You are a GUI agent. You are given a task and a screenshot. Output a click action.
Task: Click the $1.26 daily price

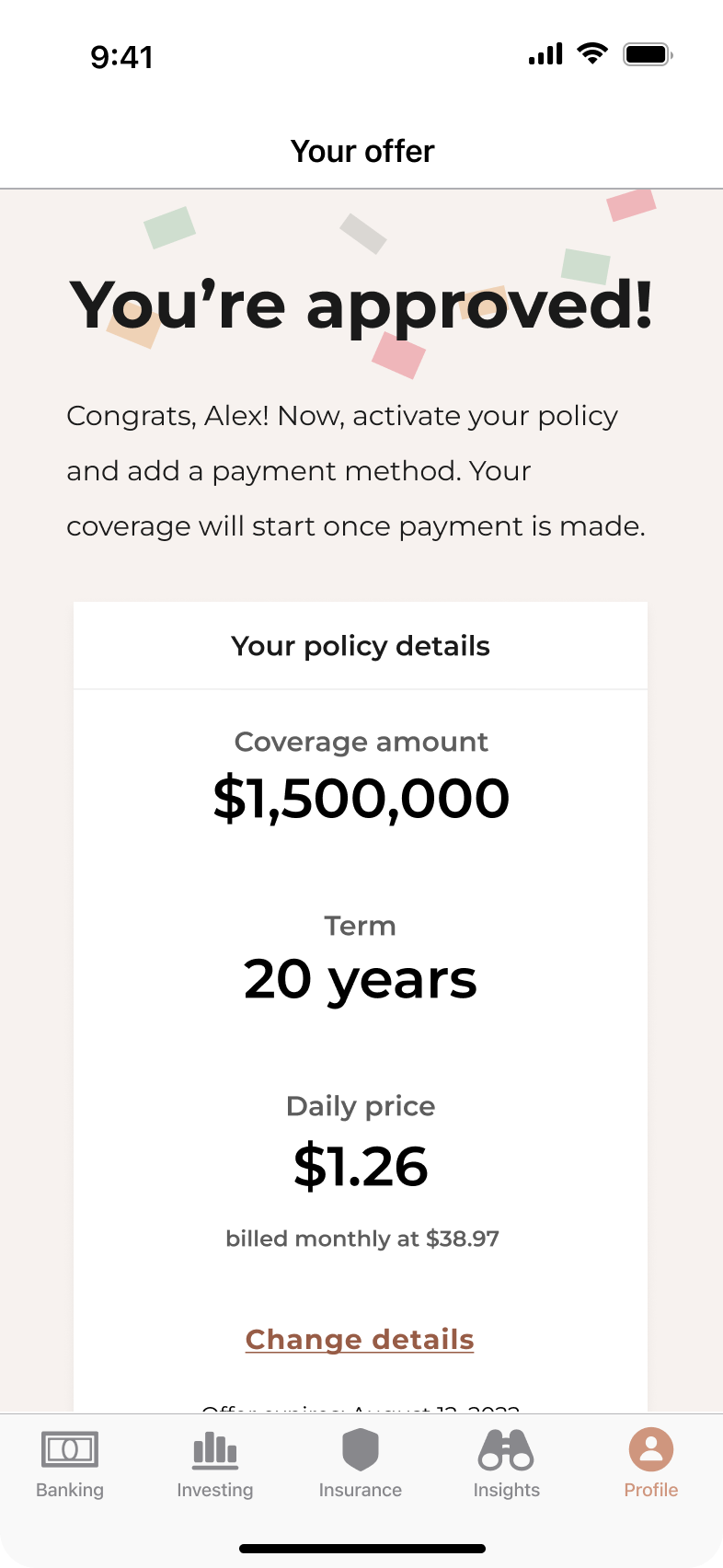(361, 1167)
